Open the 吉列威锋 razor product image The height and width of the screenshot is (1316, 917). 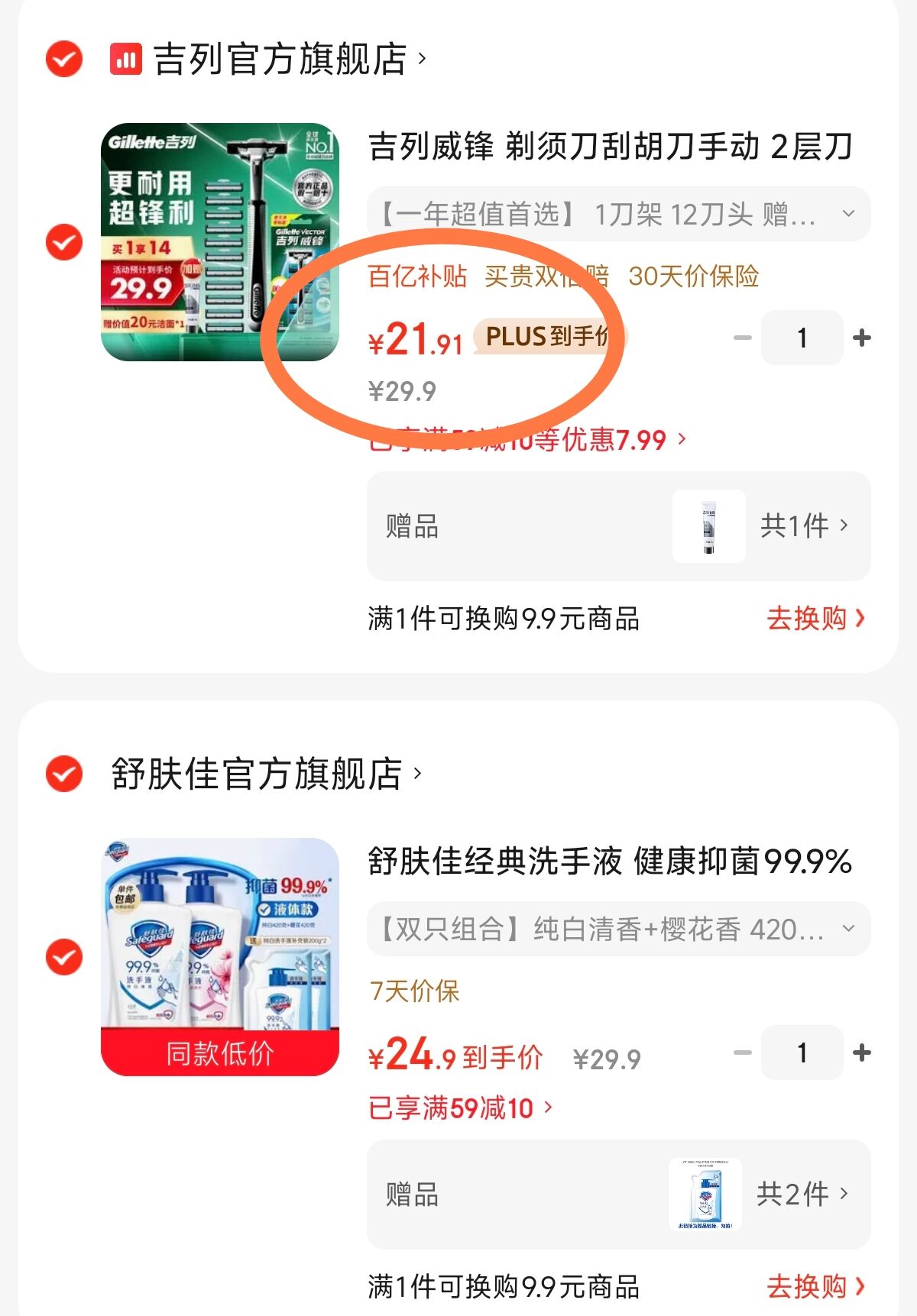(x=220, y=242)
